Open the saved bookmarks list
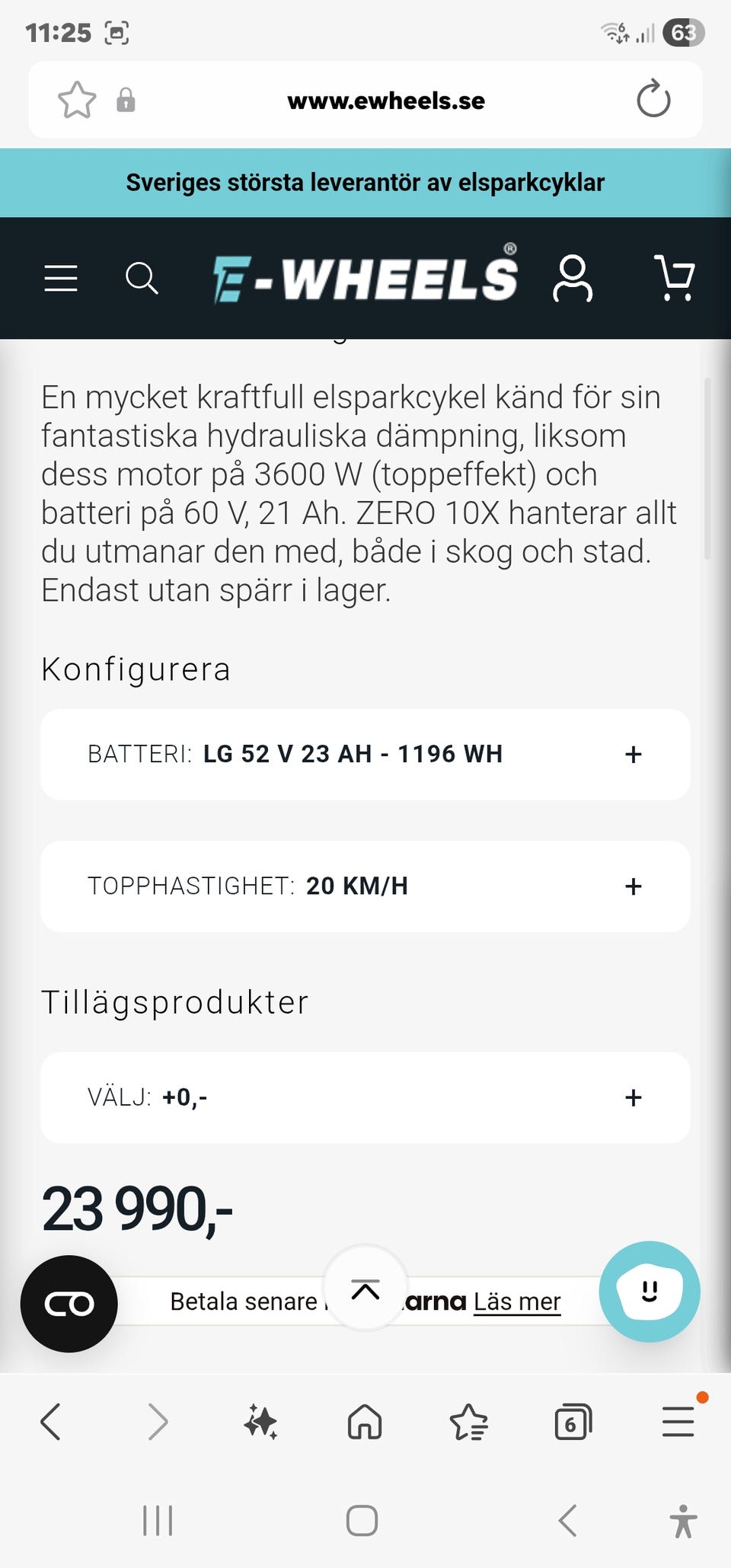This screenshot has width=731, height=1568. tap(468, 1422)
